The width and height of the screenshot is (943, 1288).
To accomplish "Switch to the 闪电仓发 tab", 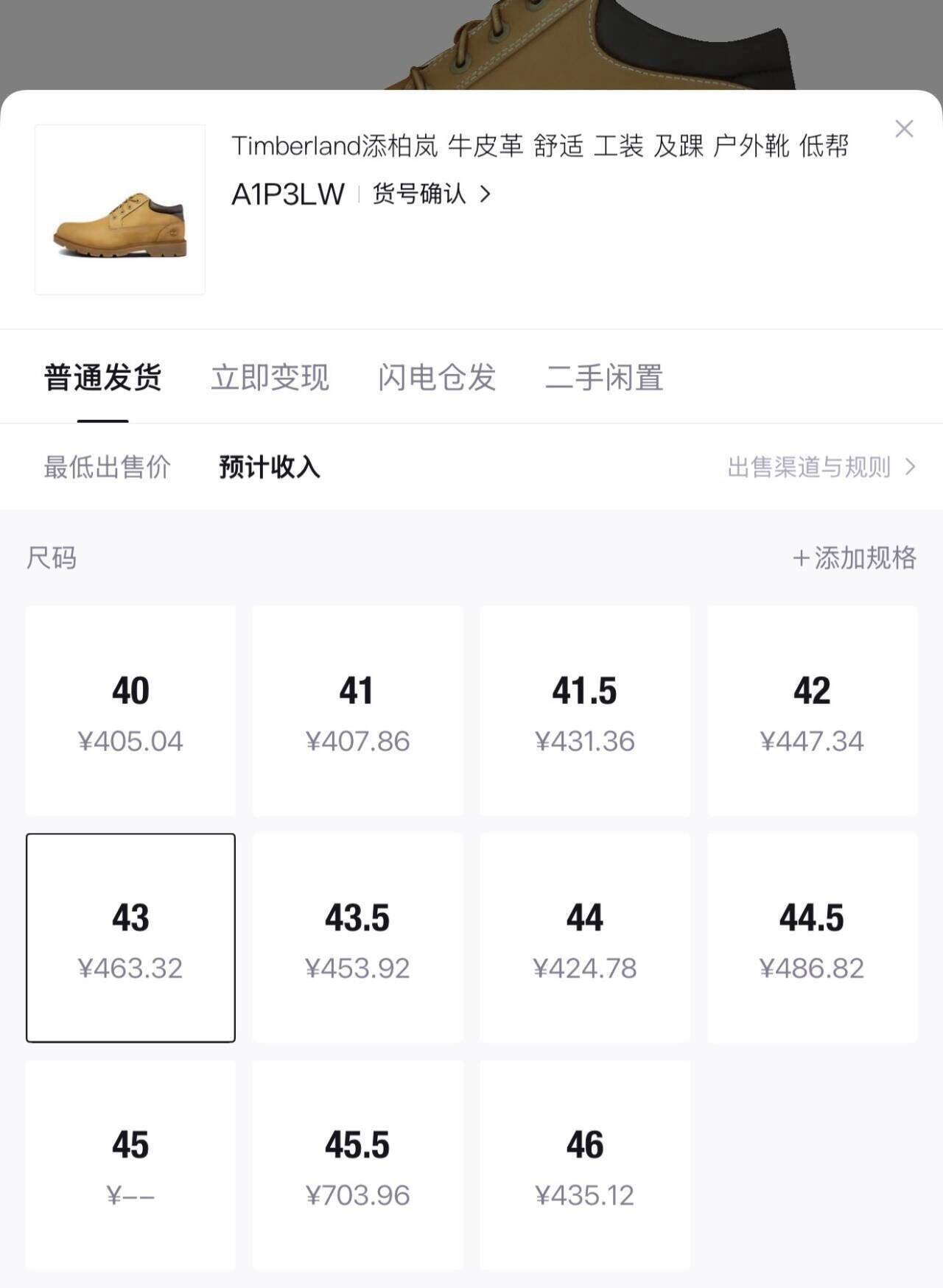I will tap(437, 378).
